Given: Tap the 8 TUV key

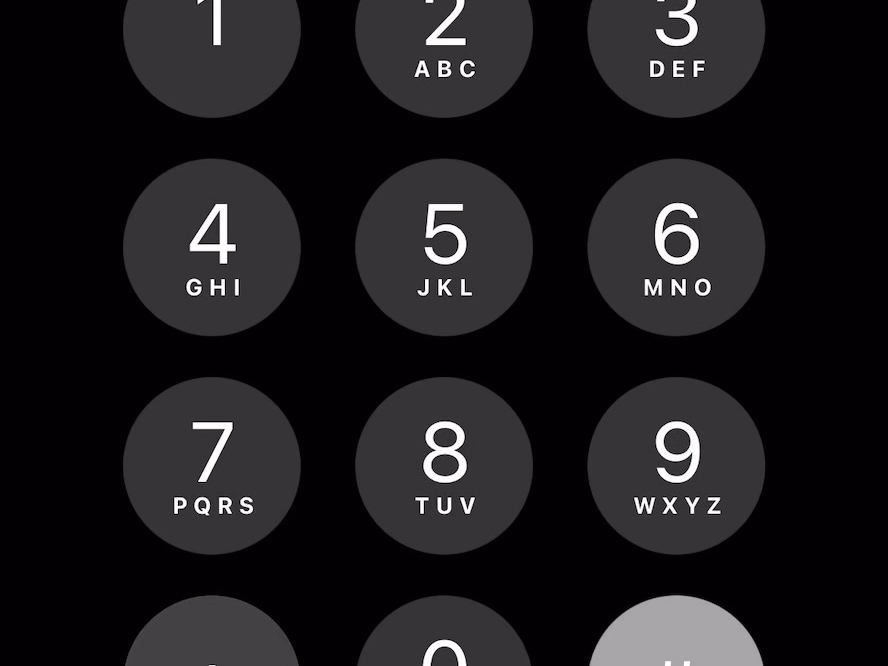Looking at the screenshot, I should [444, 465].
